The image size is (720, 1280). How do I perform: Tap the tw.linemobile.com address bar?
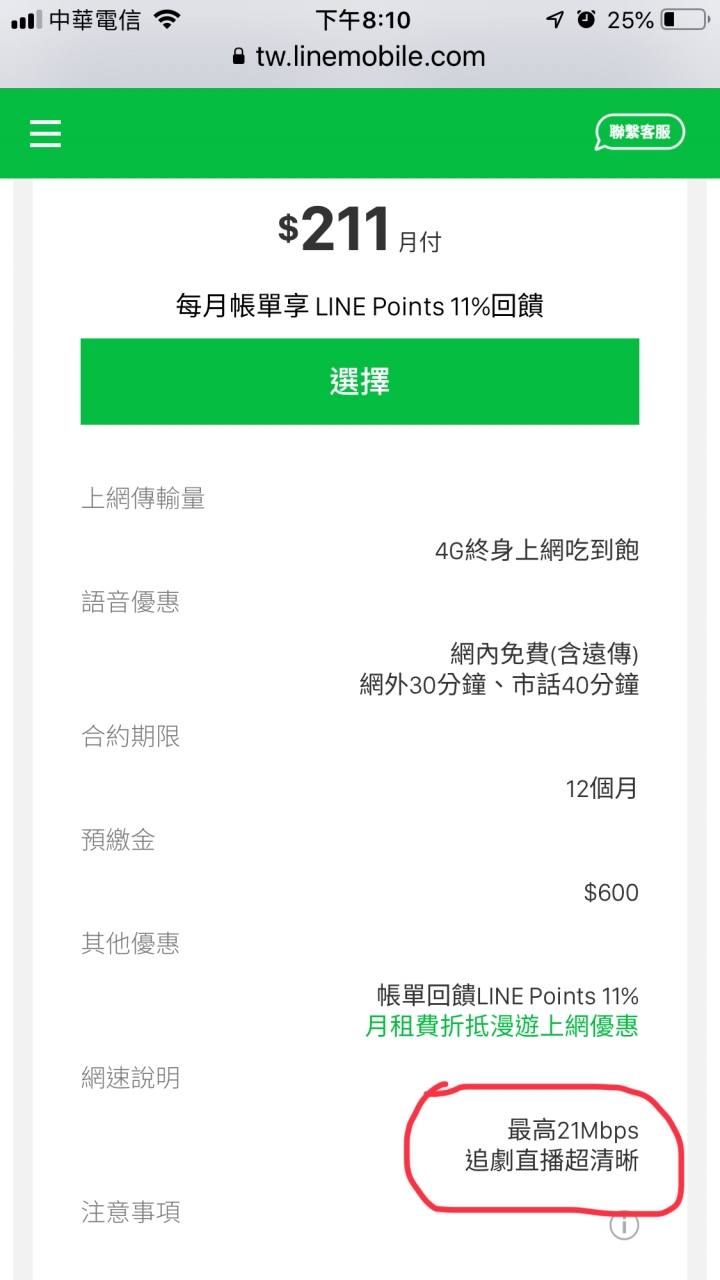[360, 57]
